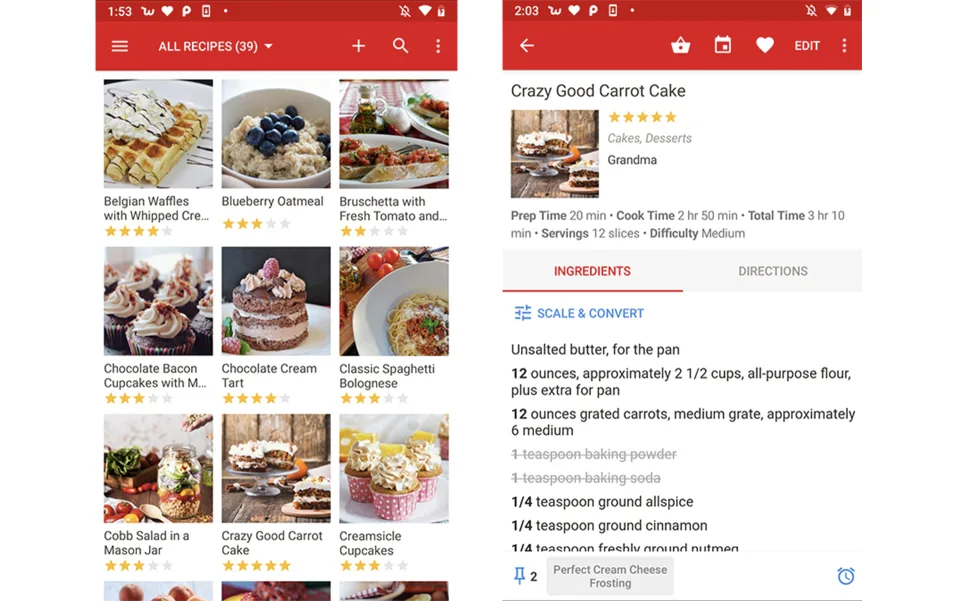Screen dimensions: 960x601
Task: Switch to the Directions tab
Action: tap(772, 271)
